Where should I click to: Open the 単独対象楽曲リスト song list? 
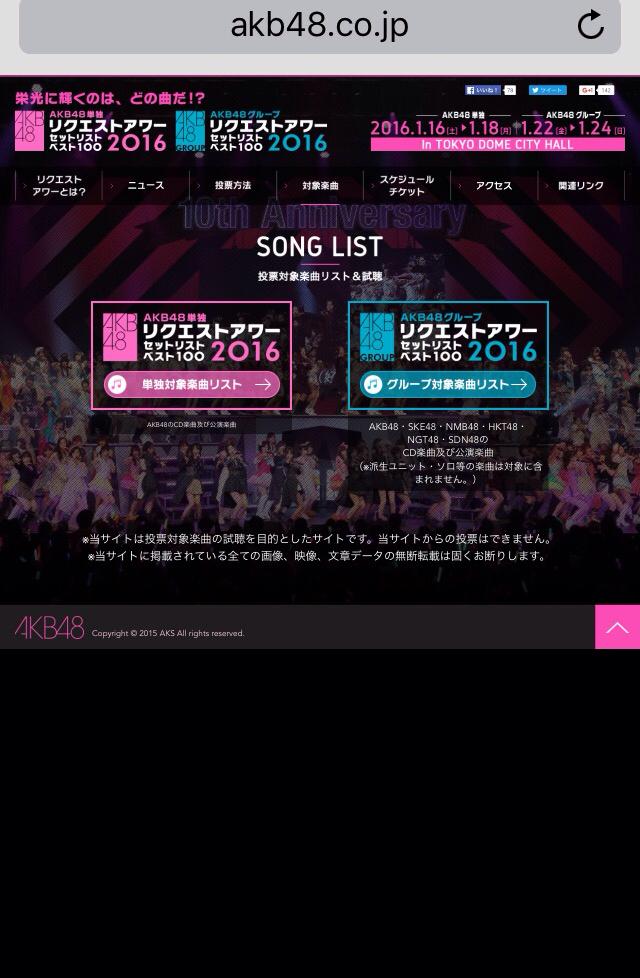tap(191, 384)
